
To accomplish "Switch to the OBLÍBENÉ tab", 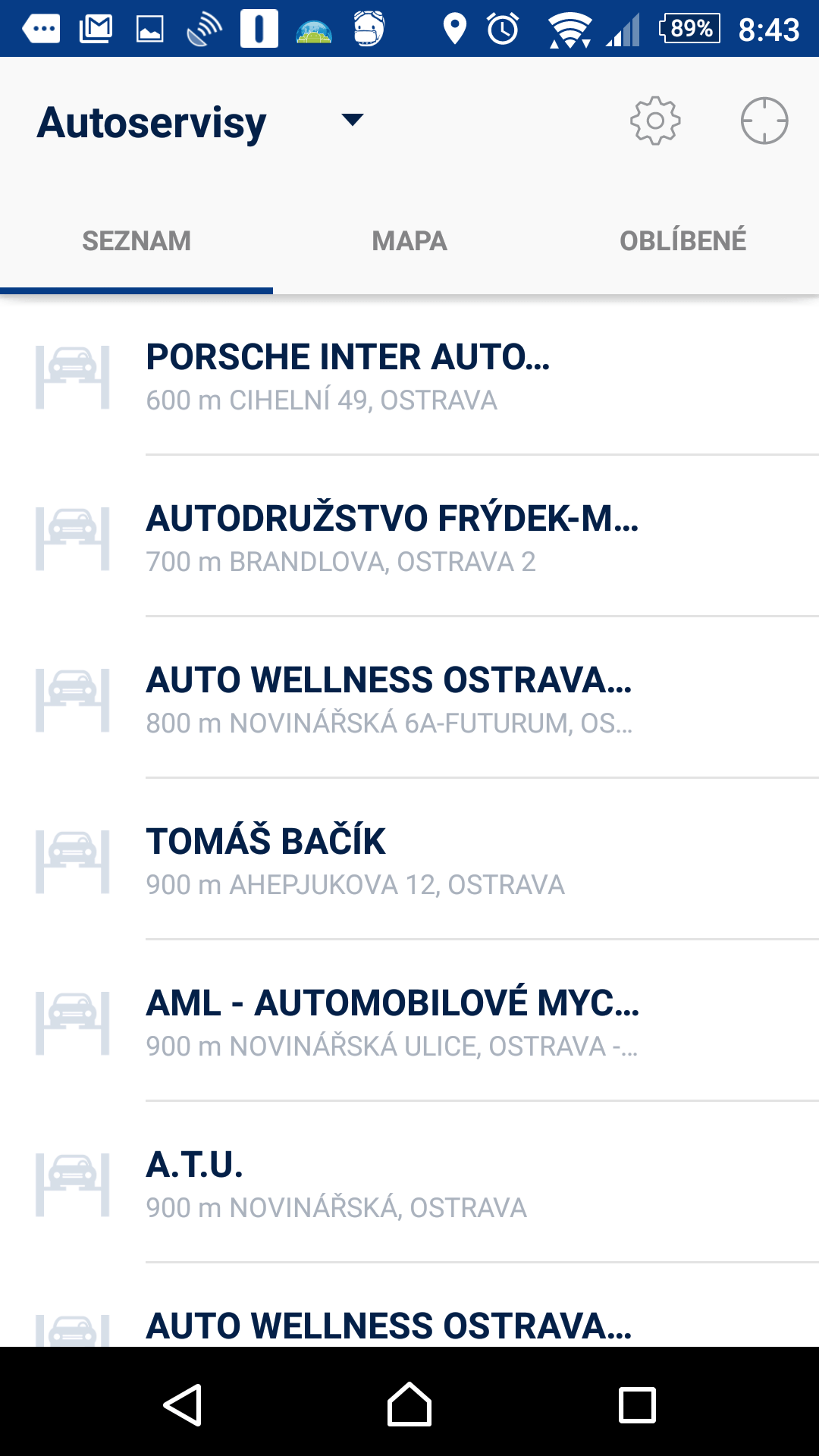I will [682, 241].
